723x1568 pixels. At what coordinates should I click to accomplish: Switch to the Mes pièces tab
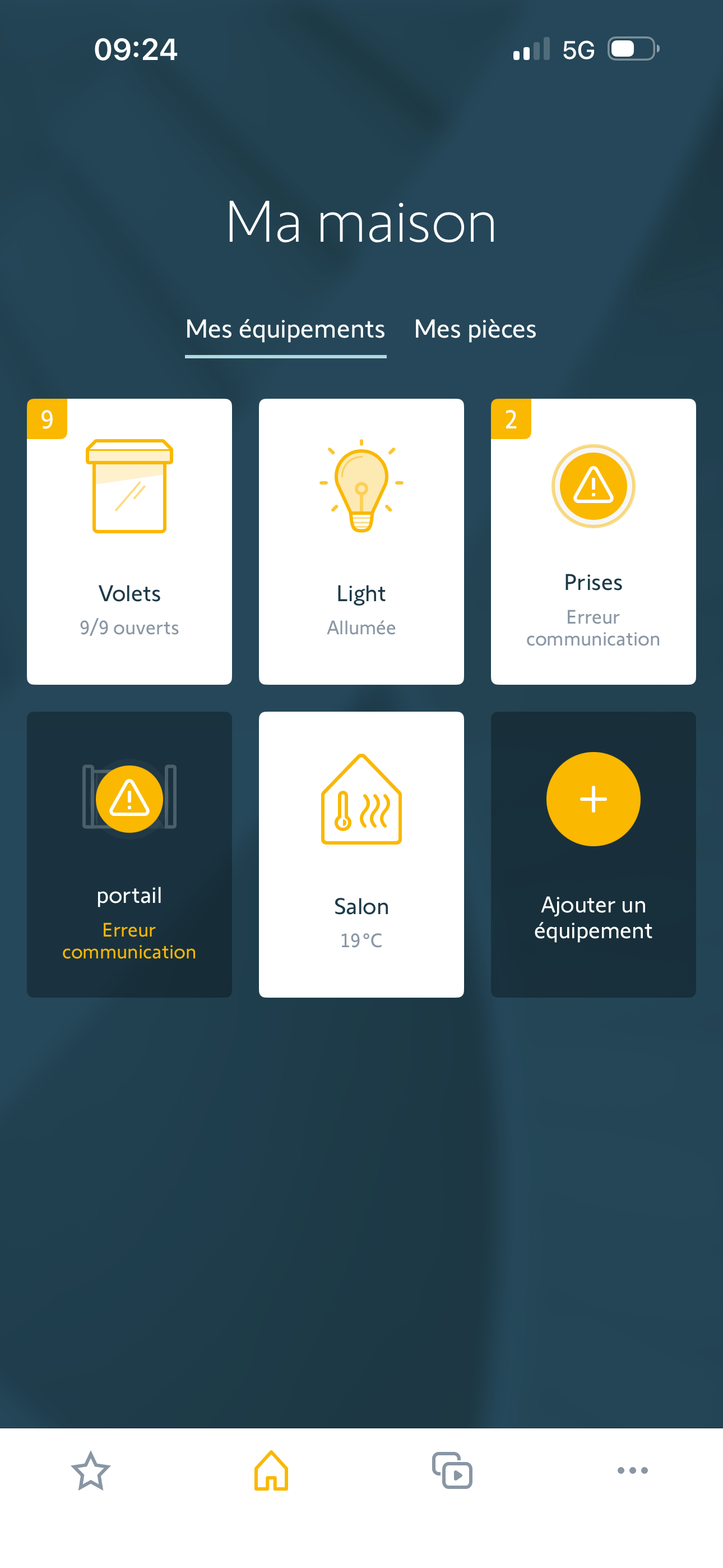tap(475, 329)
